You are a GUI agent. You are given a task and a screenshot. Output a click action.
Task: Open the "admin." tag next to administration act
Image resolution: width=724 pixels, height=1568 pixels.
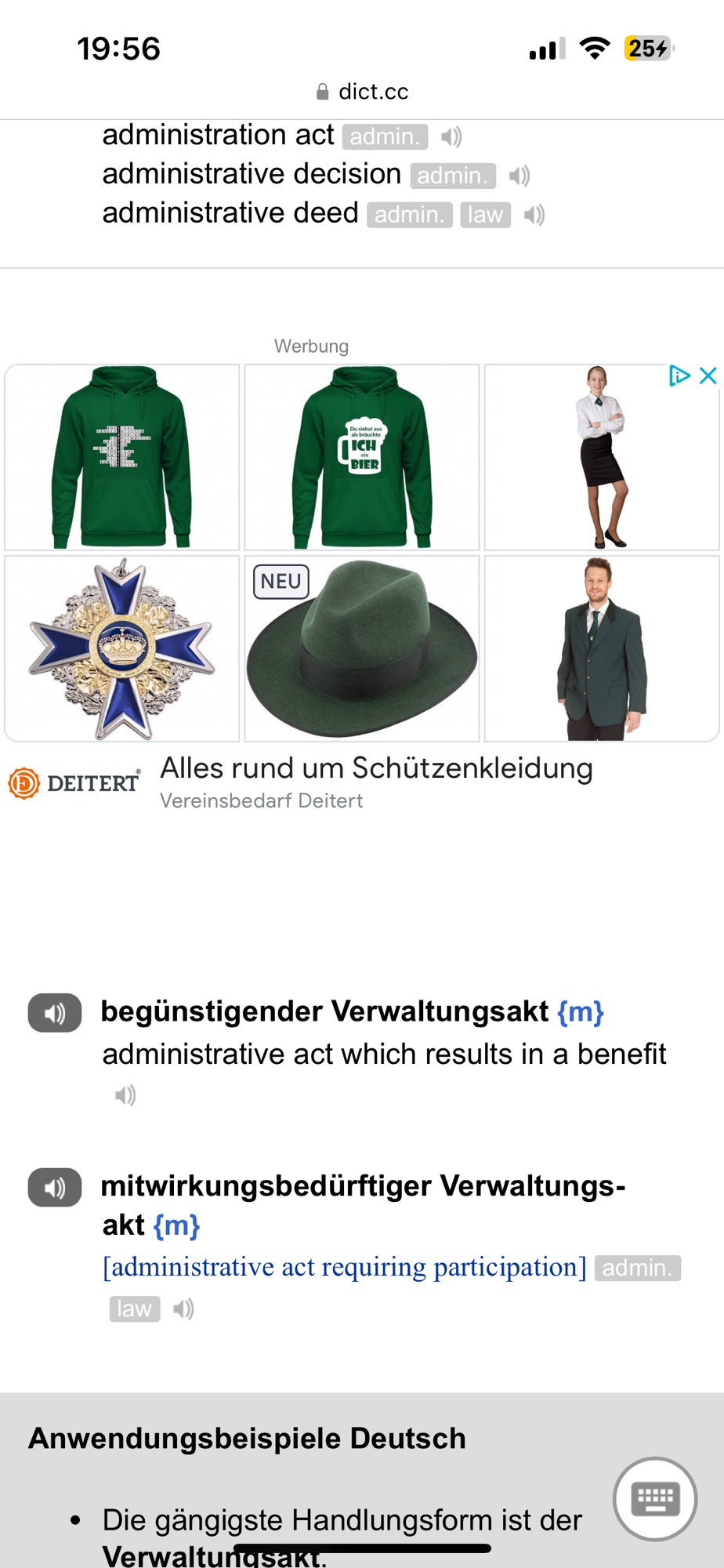[x=385, y=137]
